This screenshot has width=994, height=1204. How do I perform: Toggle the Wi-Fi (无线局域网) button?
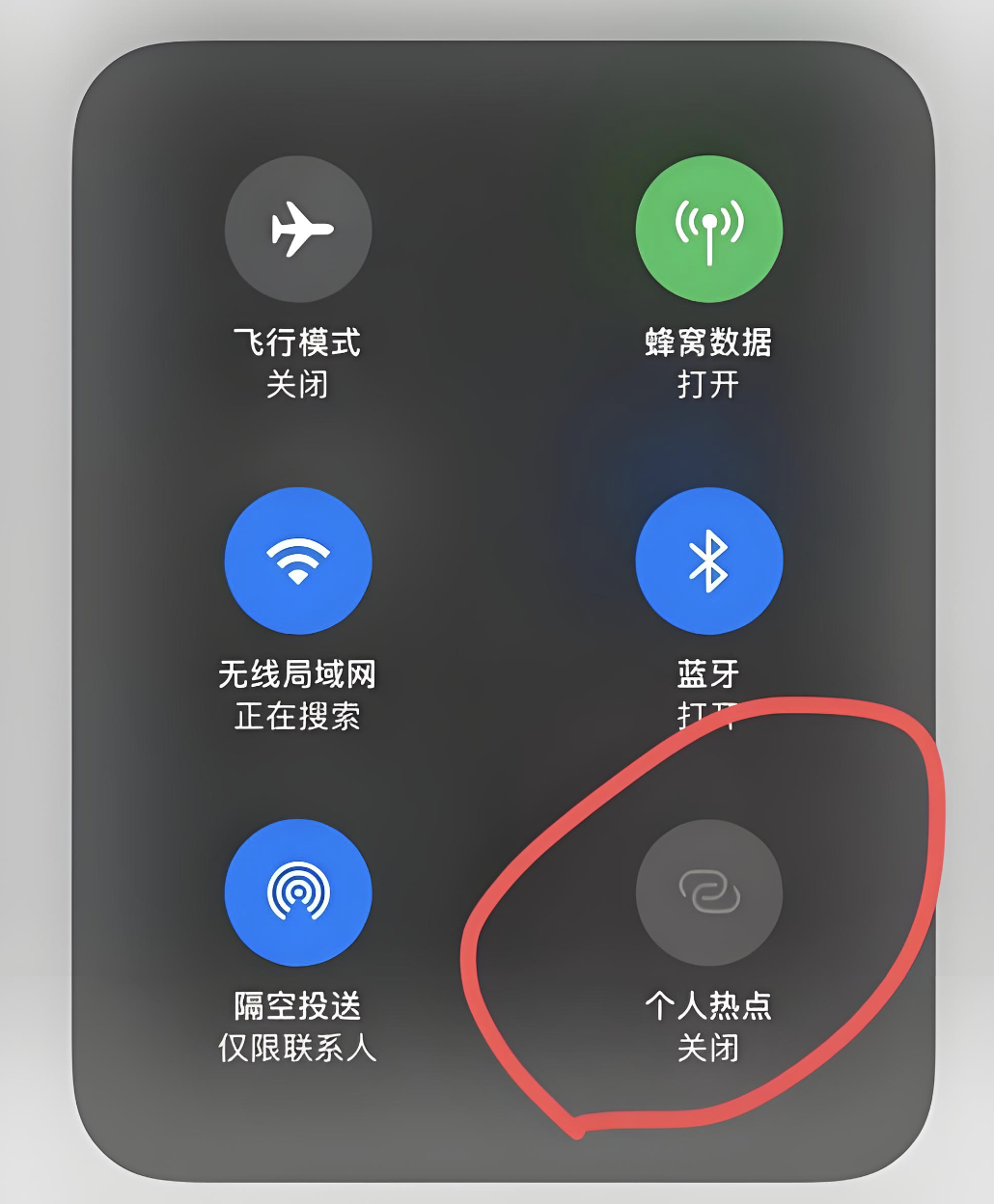click(x=297, y=561)
